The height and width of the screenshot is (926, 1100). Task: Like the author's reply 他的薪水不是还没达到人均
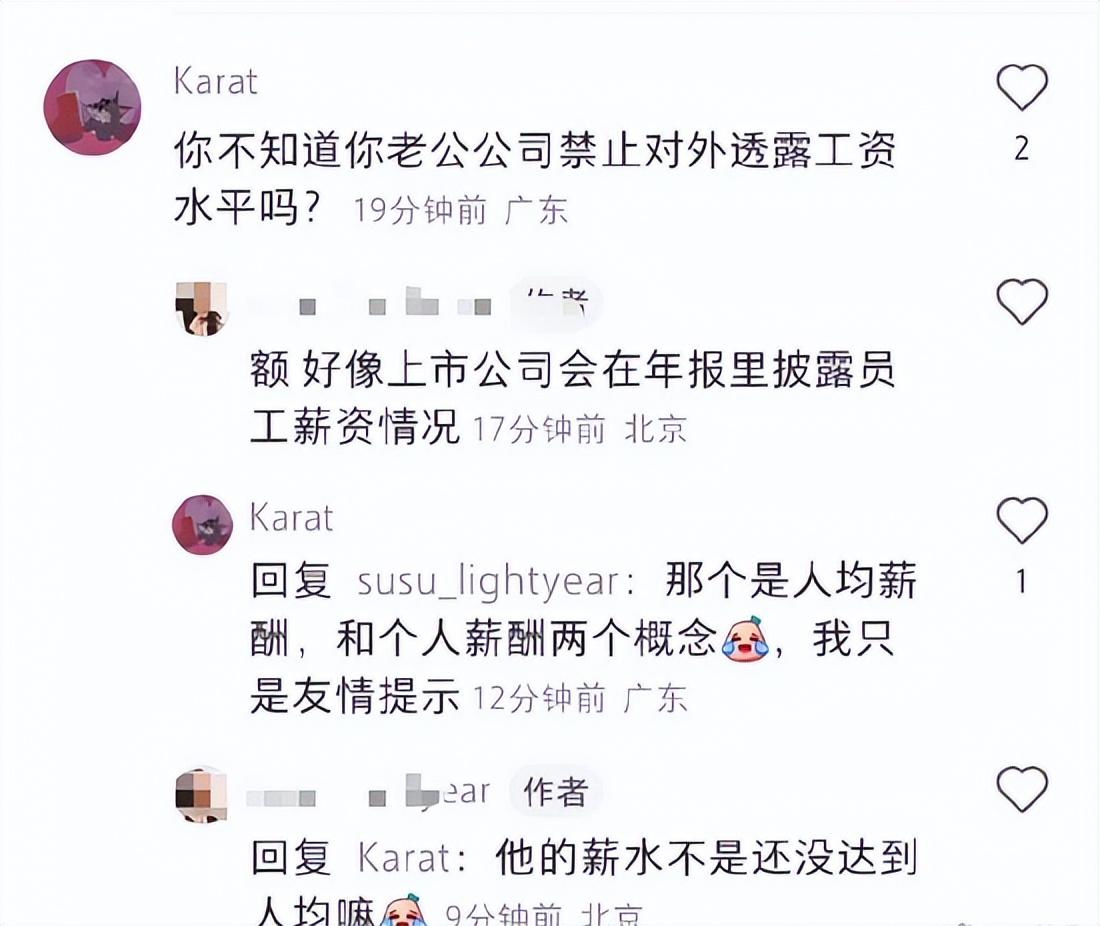point(1022,789)
